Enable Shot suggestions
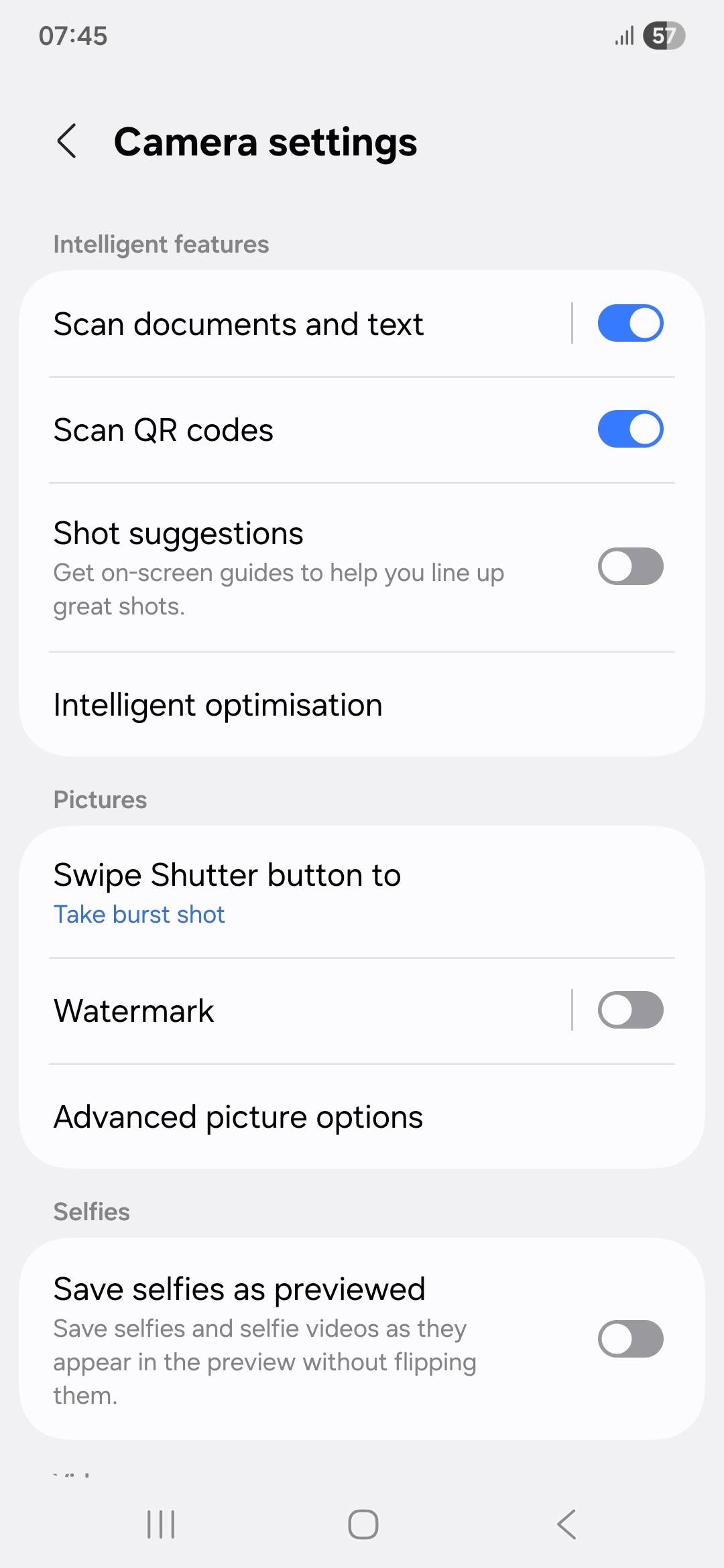The image size is (724, 1568). point(630,567)
